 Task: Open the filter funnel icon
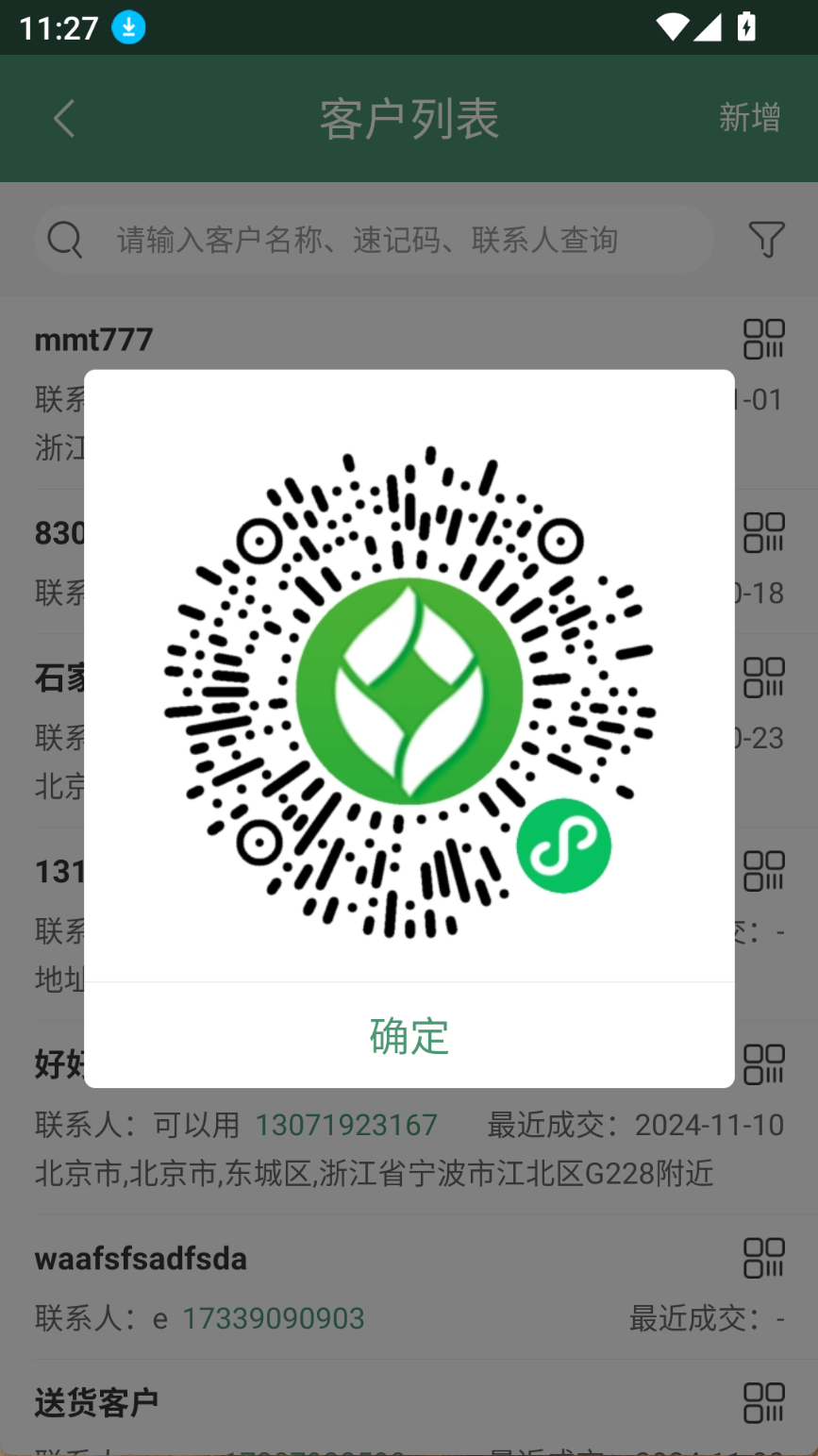(766, 240)
